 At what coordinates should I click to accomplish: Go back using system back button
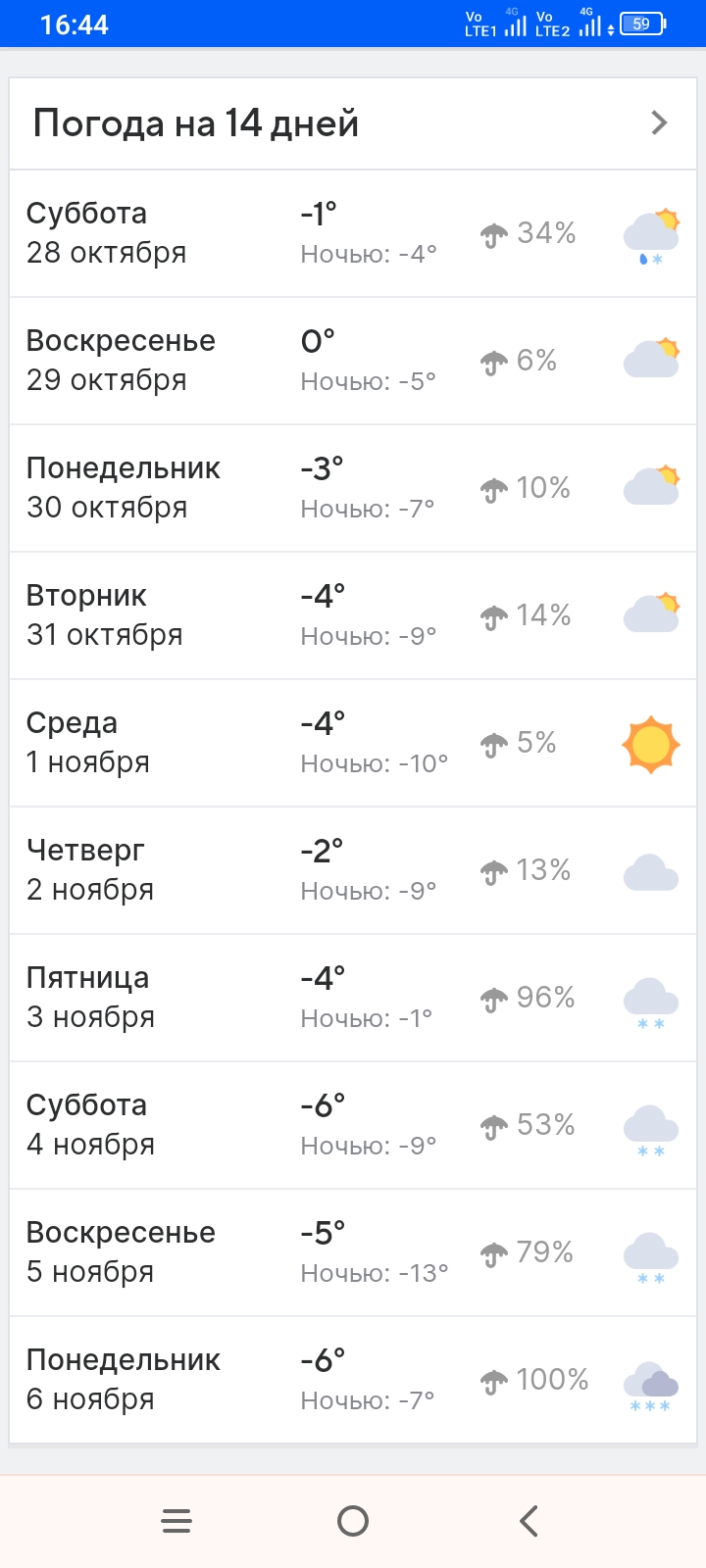coord(529,1521)
